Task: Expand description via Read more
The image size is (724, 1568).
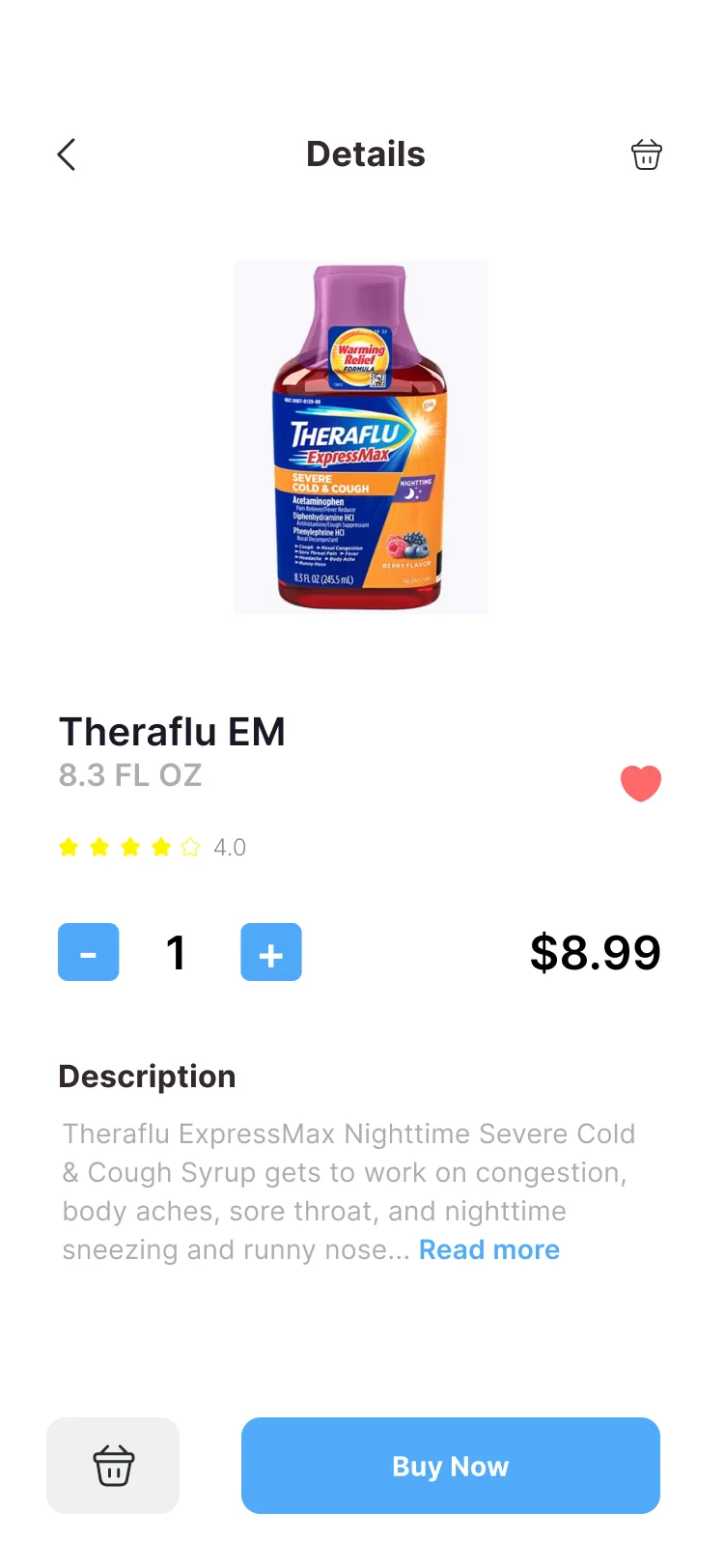Action: point(488,1249)
